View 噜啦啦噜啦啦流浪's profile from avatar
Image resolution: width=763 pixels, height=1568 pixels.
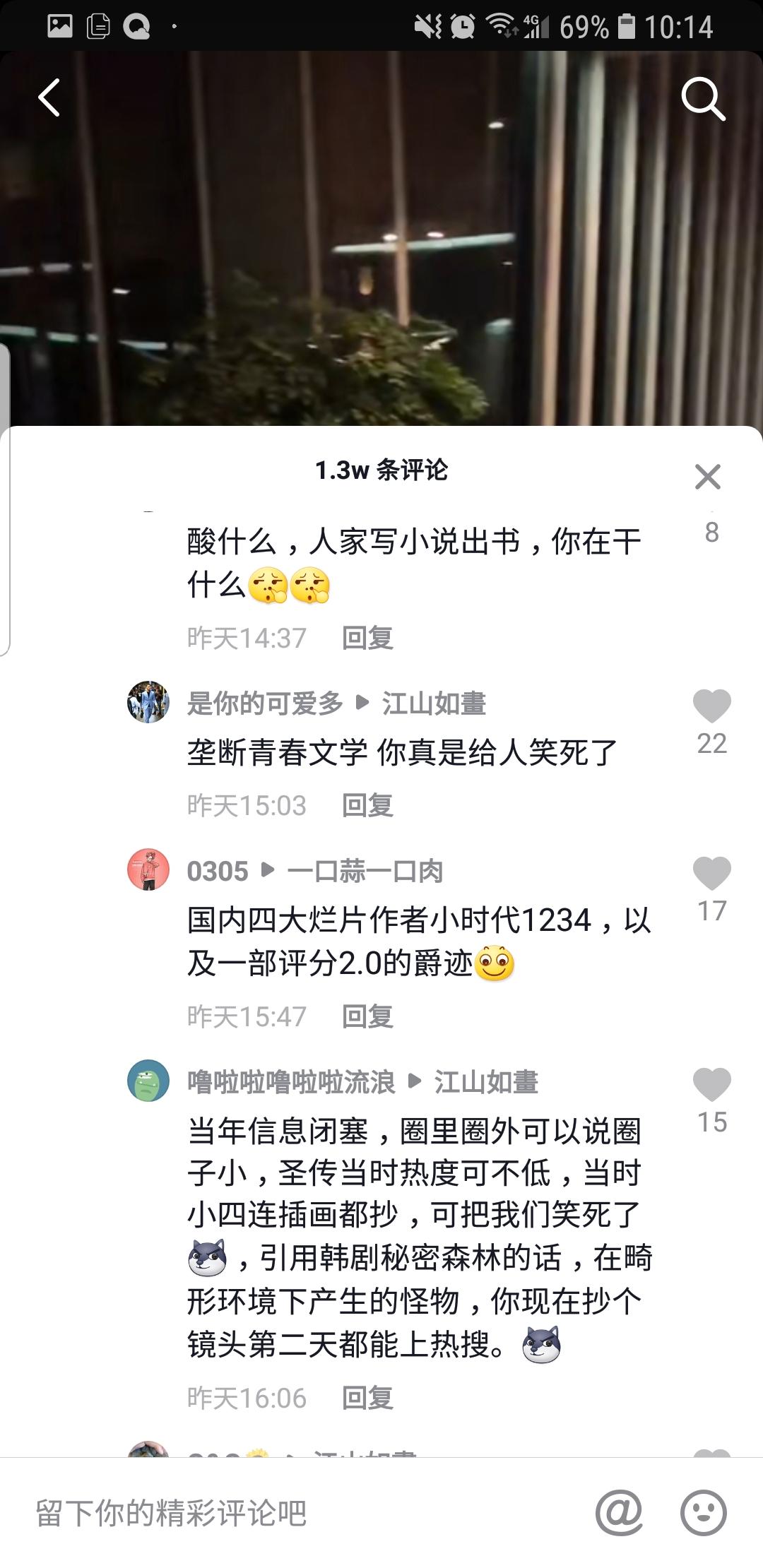click(148, 1081)
